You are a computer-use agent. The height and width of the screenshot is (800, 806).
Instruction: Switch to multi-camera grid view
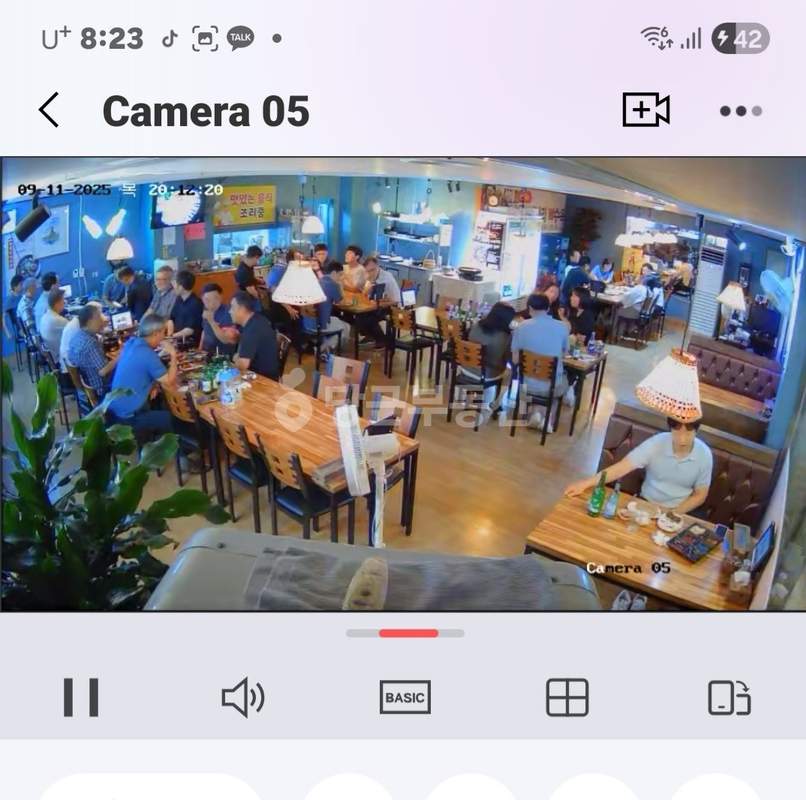coord(567,697)
